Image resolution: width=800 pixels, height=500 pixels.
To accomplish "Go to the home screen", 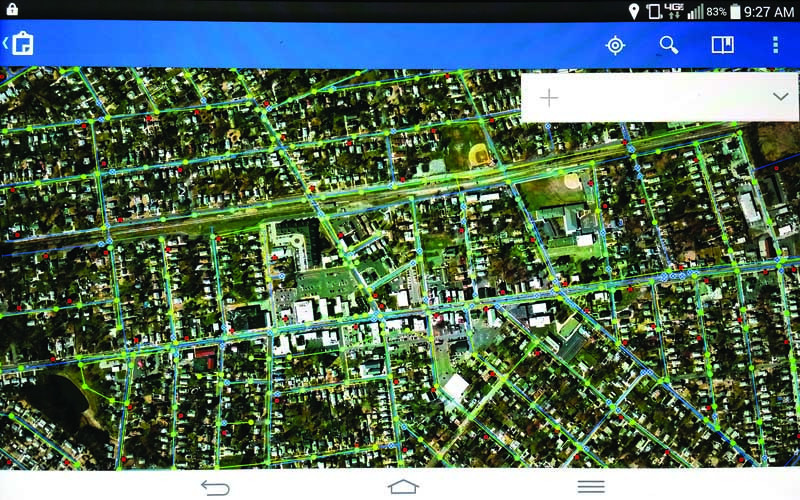I will pyautogui.click(x=403, y=486).
